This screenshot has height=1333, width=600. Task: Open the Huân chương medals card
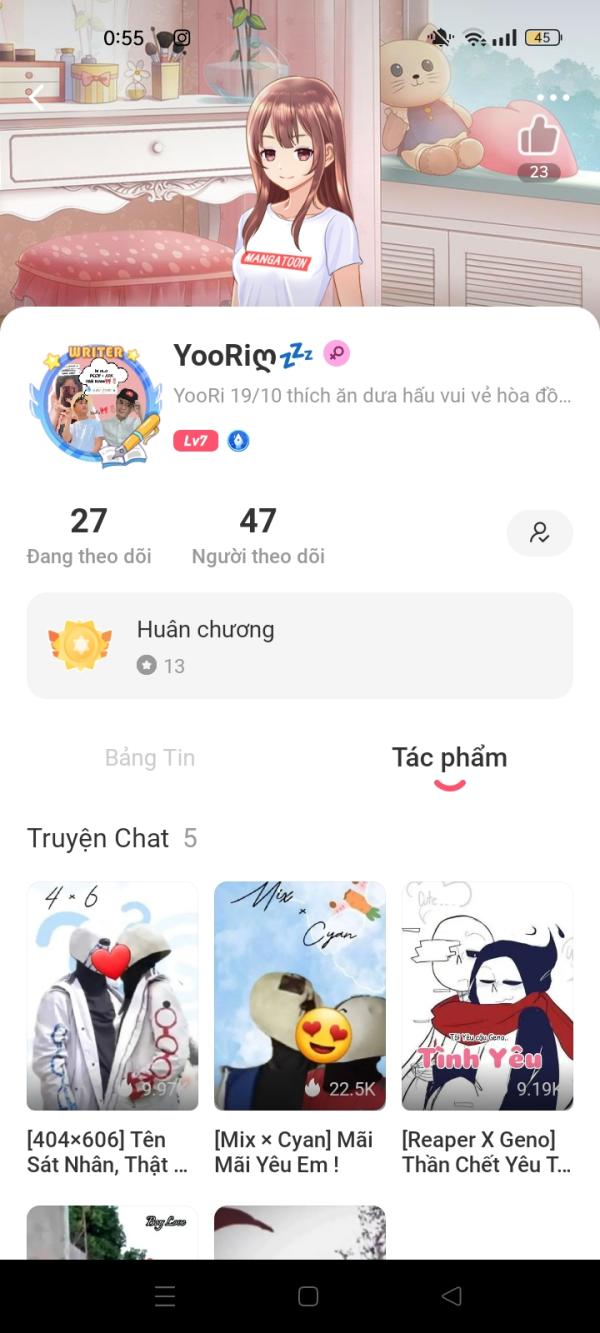click(300, 645)
